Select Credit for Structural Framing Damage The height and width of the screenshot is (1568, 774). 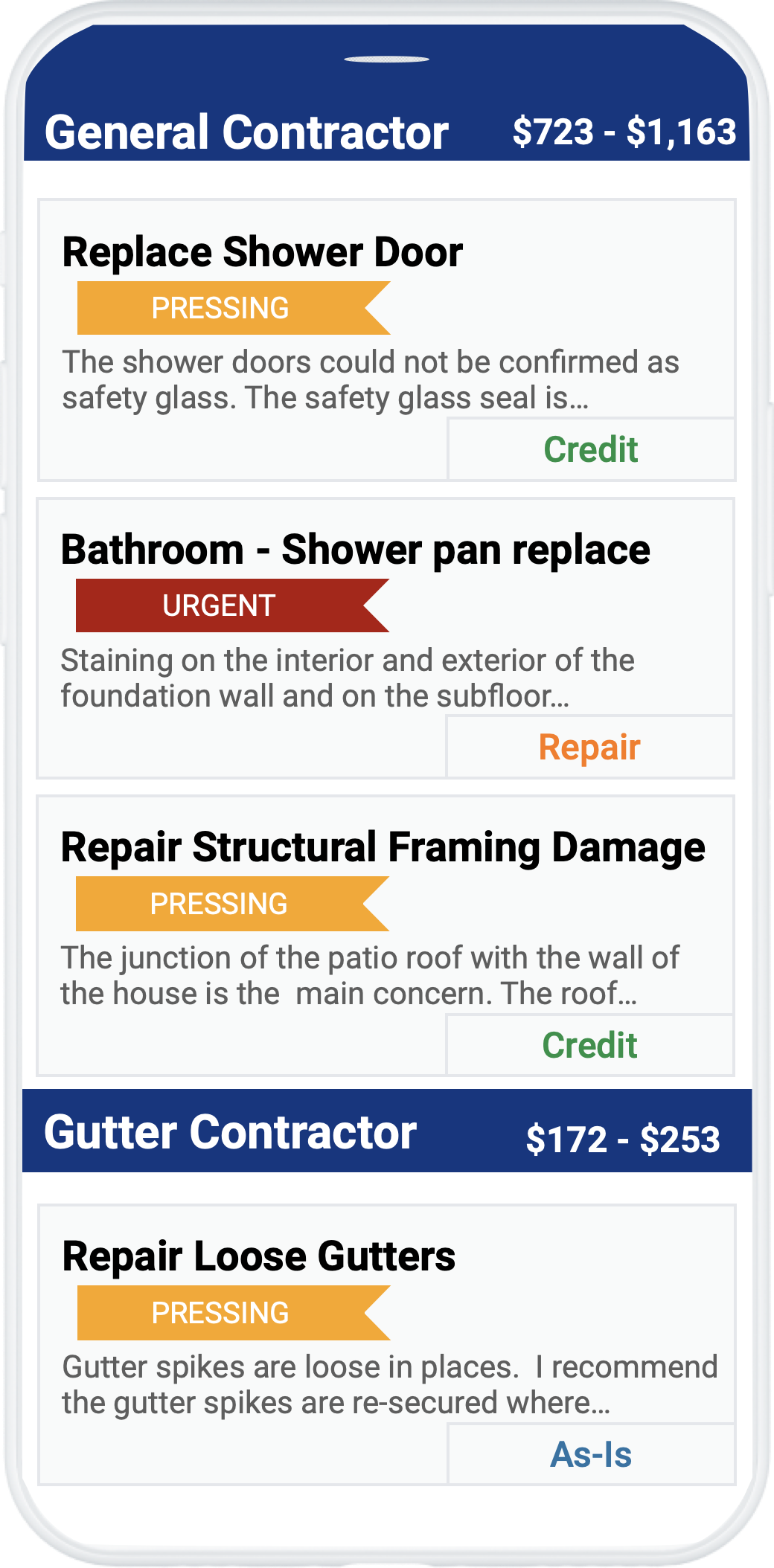pyautogui.click(x=589, y=1046)
